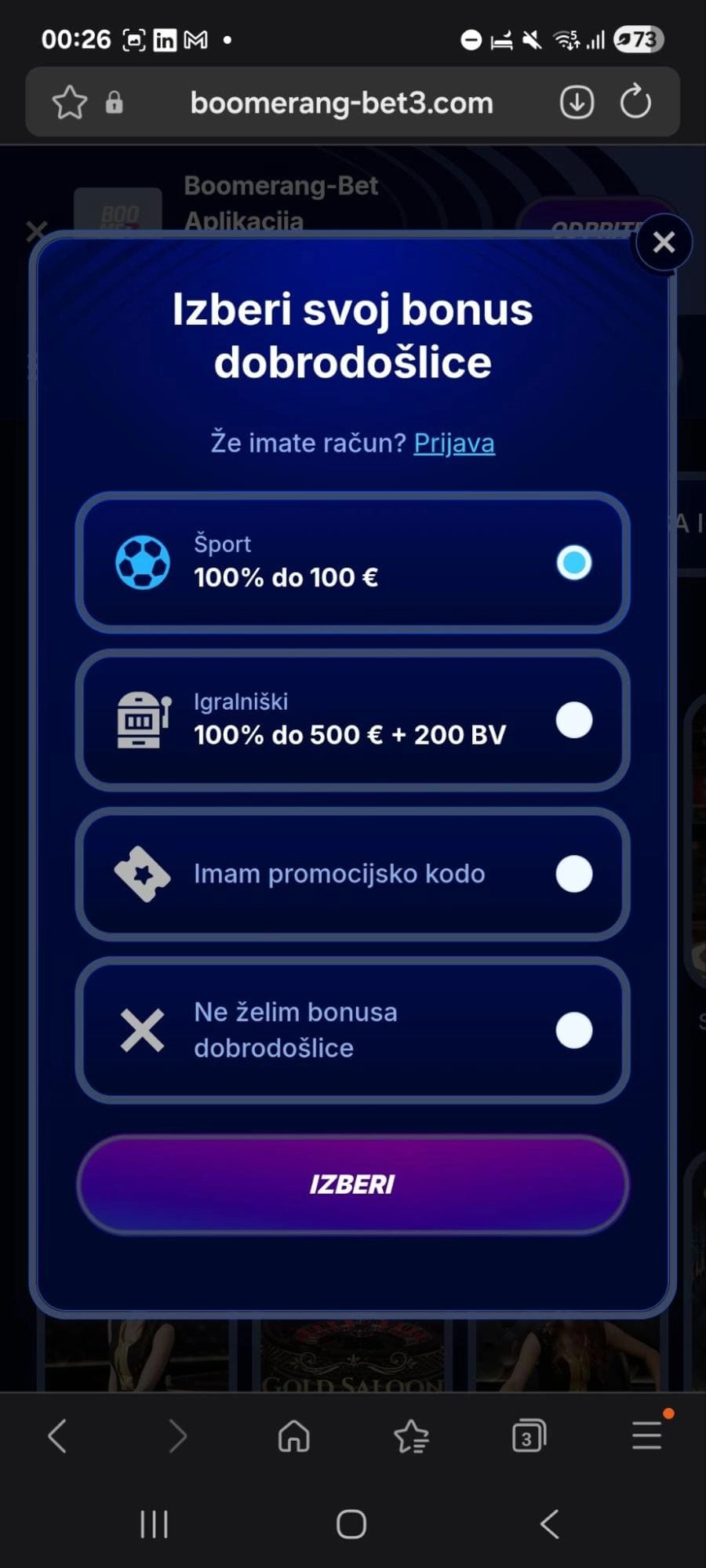
Task: Open the browser tabs overview icon
Action: click(x=527, y=1436)
